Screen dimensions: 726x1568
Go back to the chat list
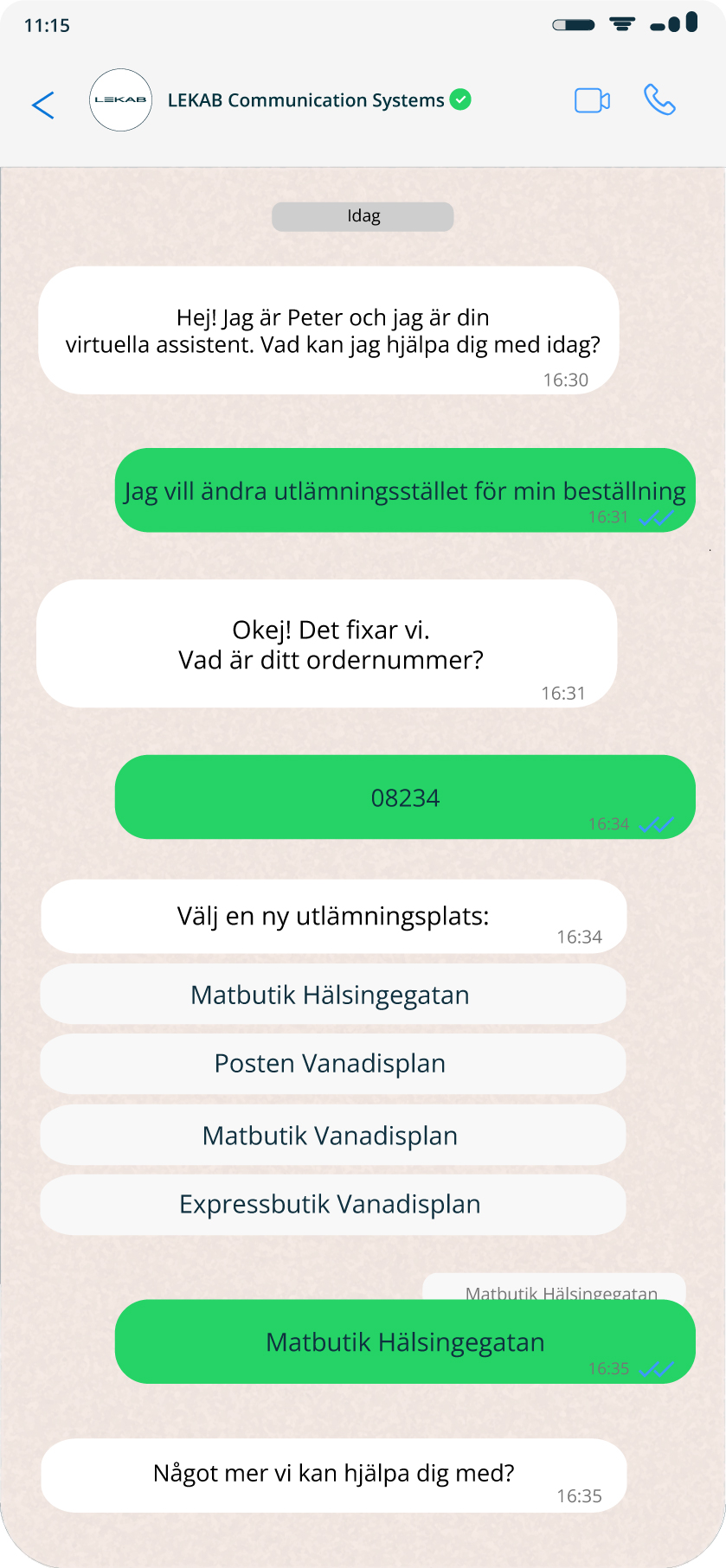coord(43,105)
